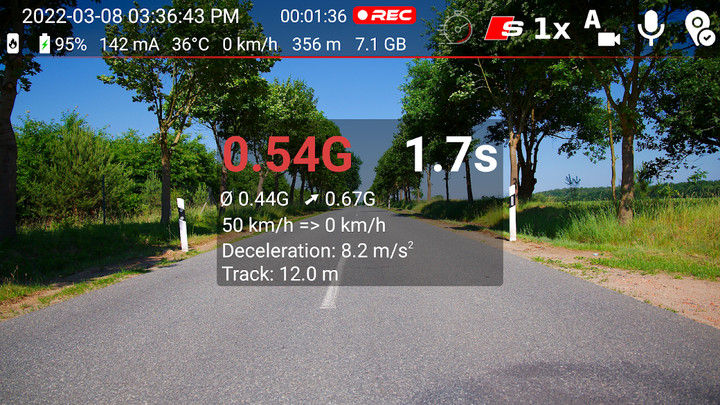Open the stopwatch timer icon
The height and width of the screenshot is (405, 720).
click(x=457, y=28)
